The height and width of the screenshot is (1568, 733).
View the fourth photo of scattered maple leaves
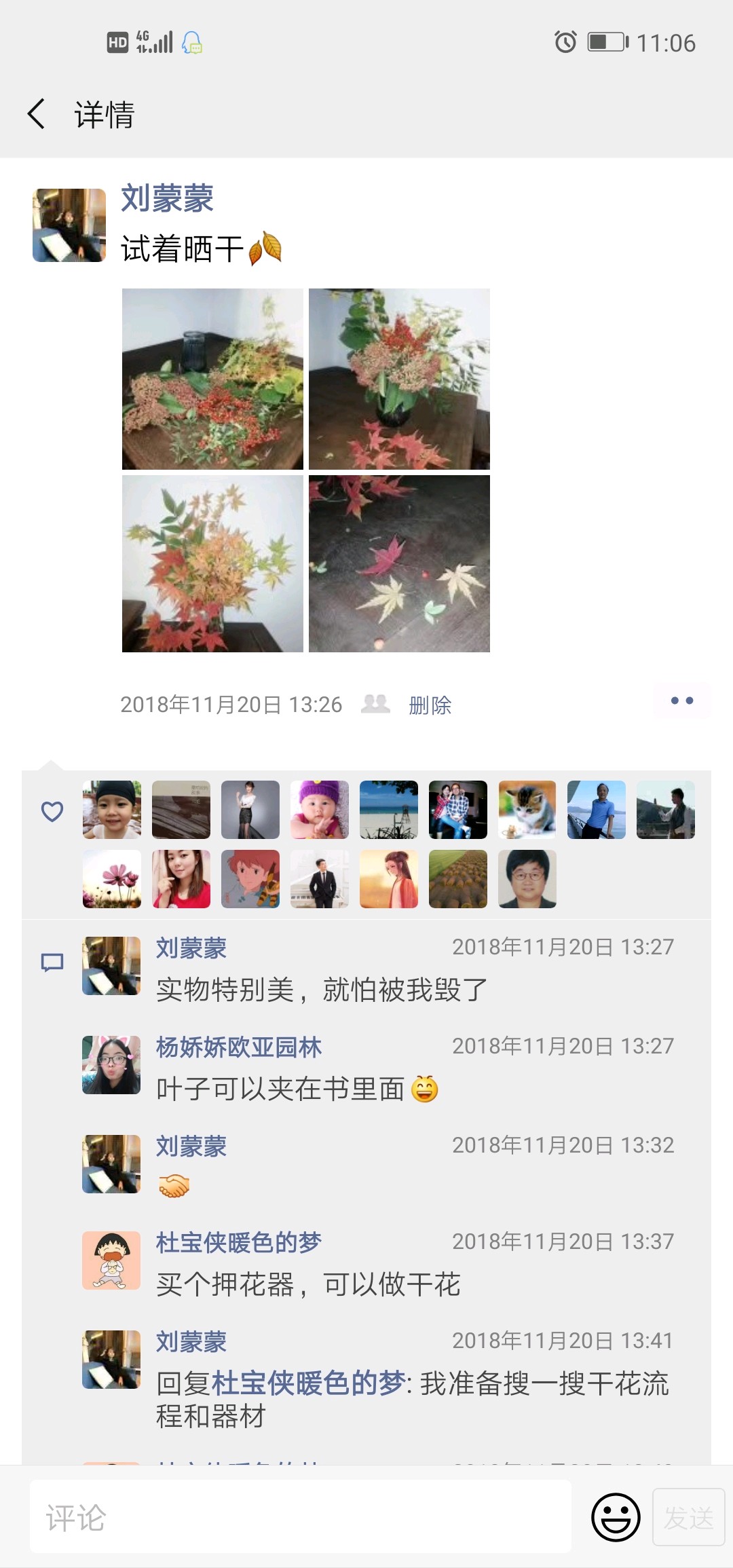(399, 563)
